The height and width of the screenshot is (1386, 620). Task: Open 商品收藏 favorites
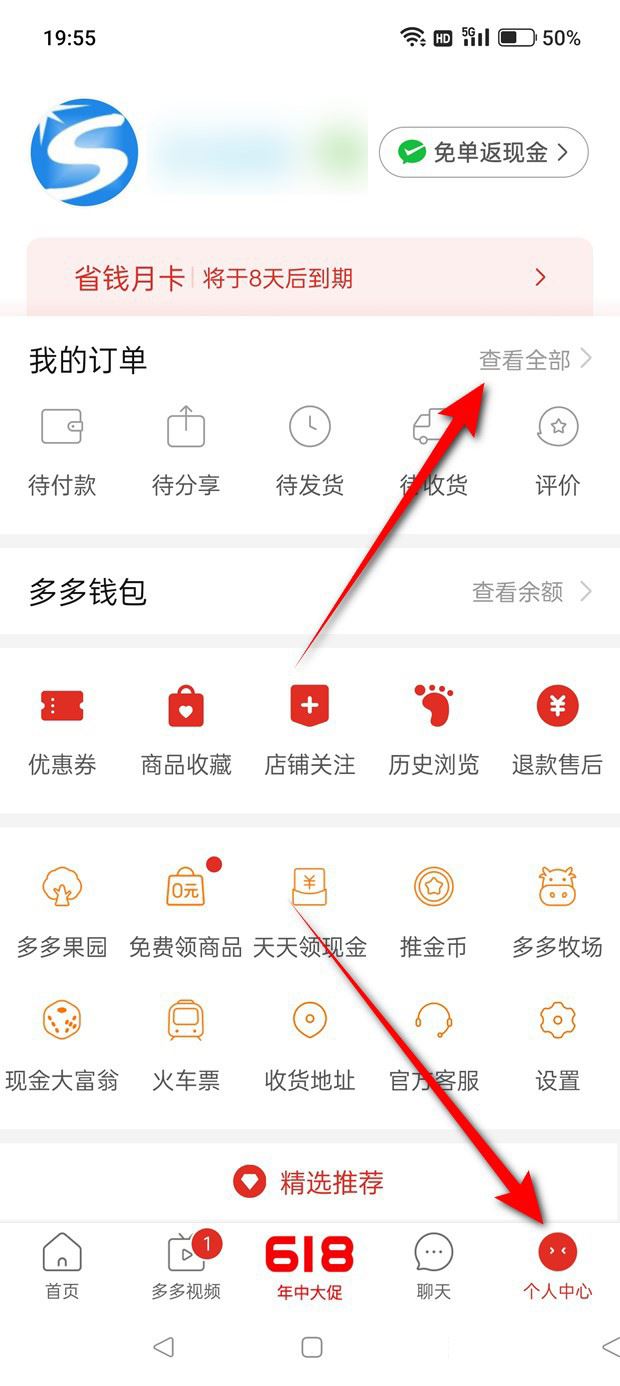186,732
